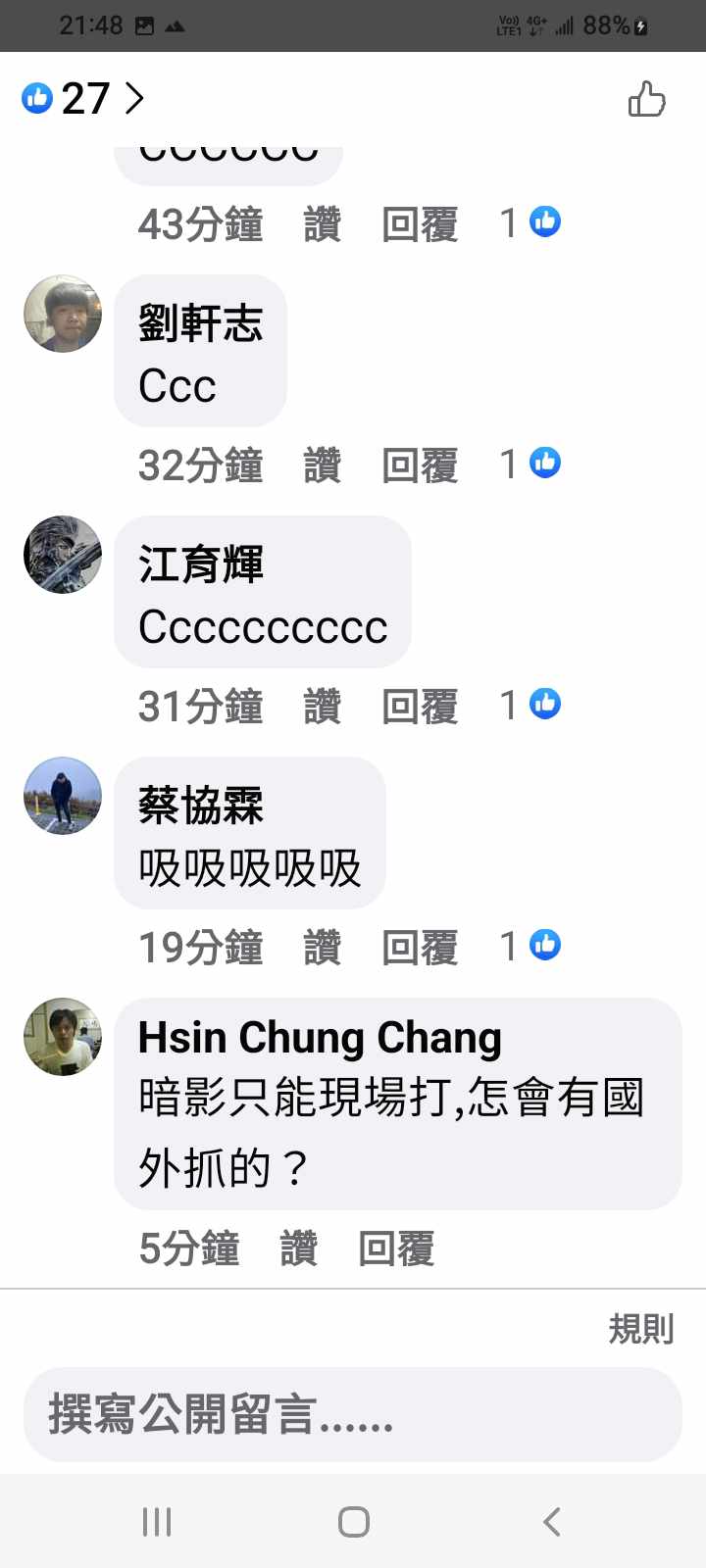Image resolution: width=706 pixels, height=1568 pixels.
Task: View reactions on 蔡協霖's comment
Action: (x=531, y=946)
